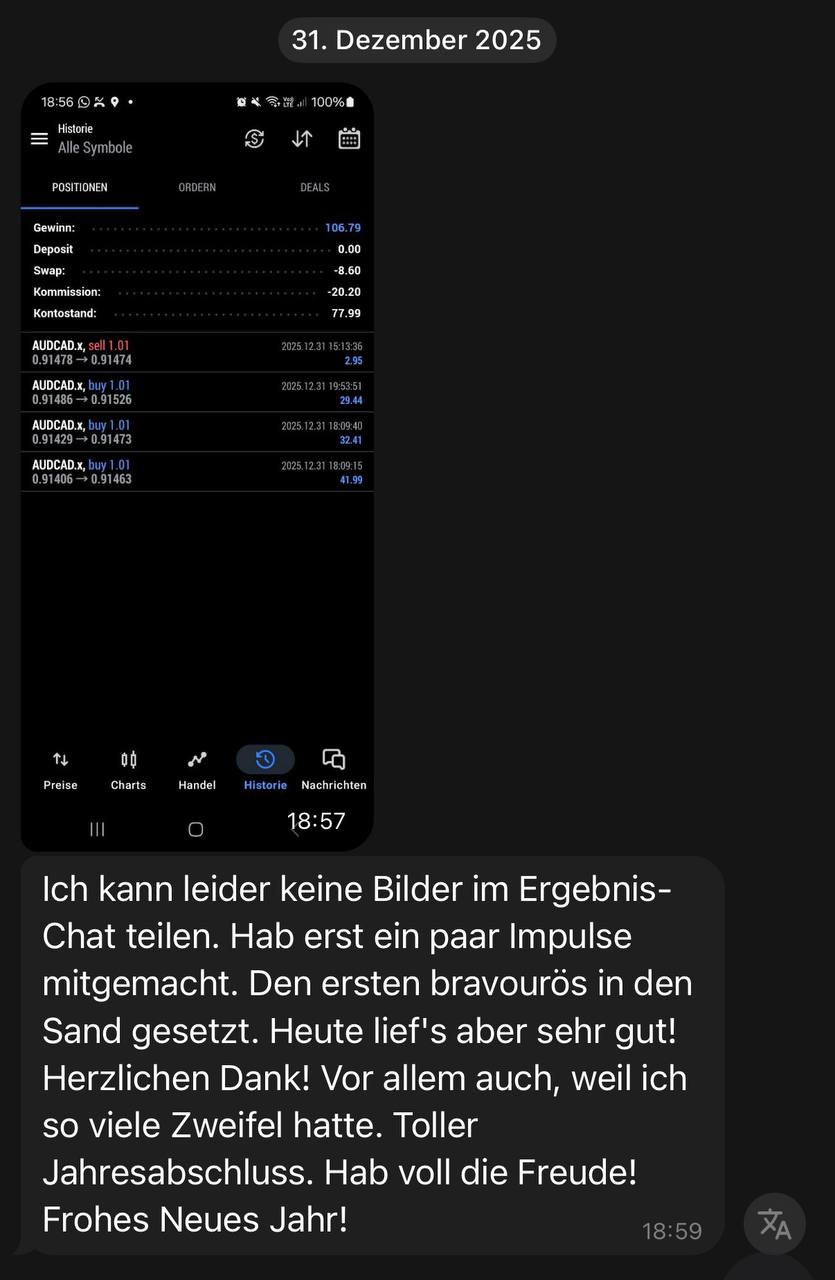835x1280 pixels.
Task: Open the Alle Symbole symbol filter
Action: tap(94, 147)
